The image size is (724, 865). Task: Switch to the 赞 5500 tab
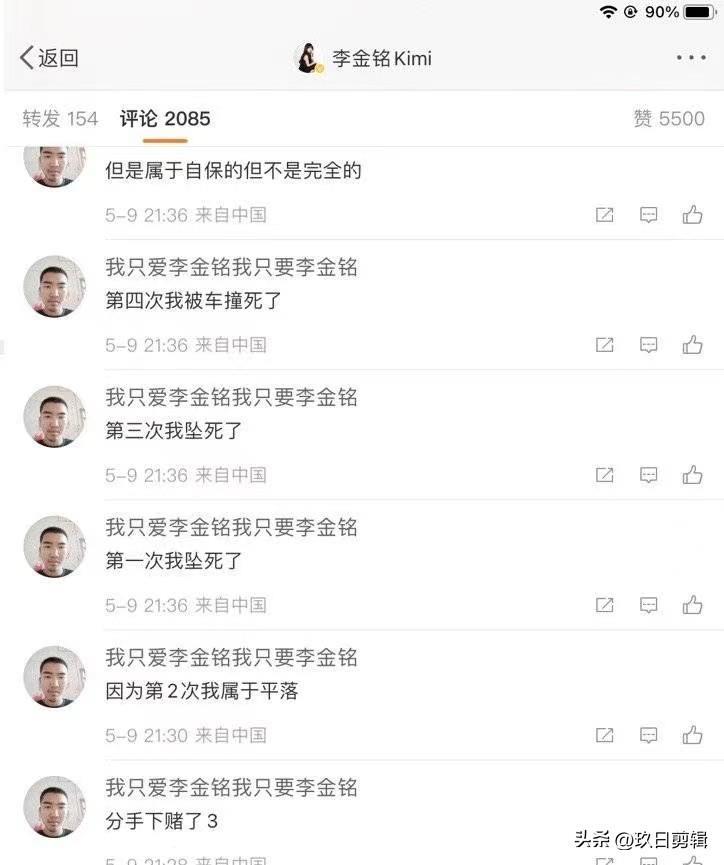tap(668, 119)
